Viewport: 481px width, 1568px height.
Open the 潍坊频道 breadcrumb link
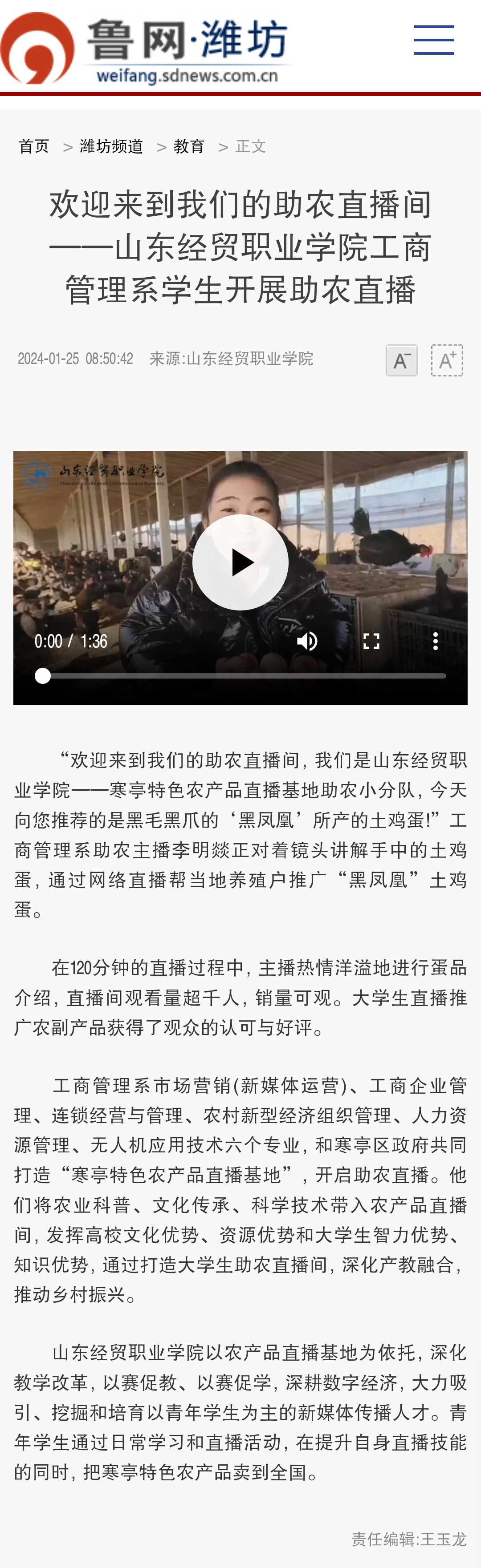point(111,147)
